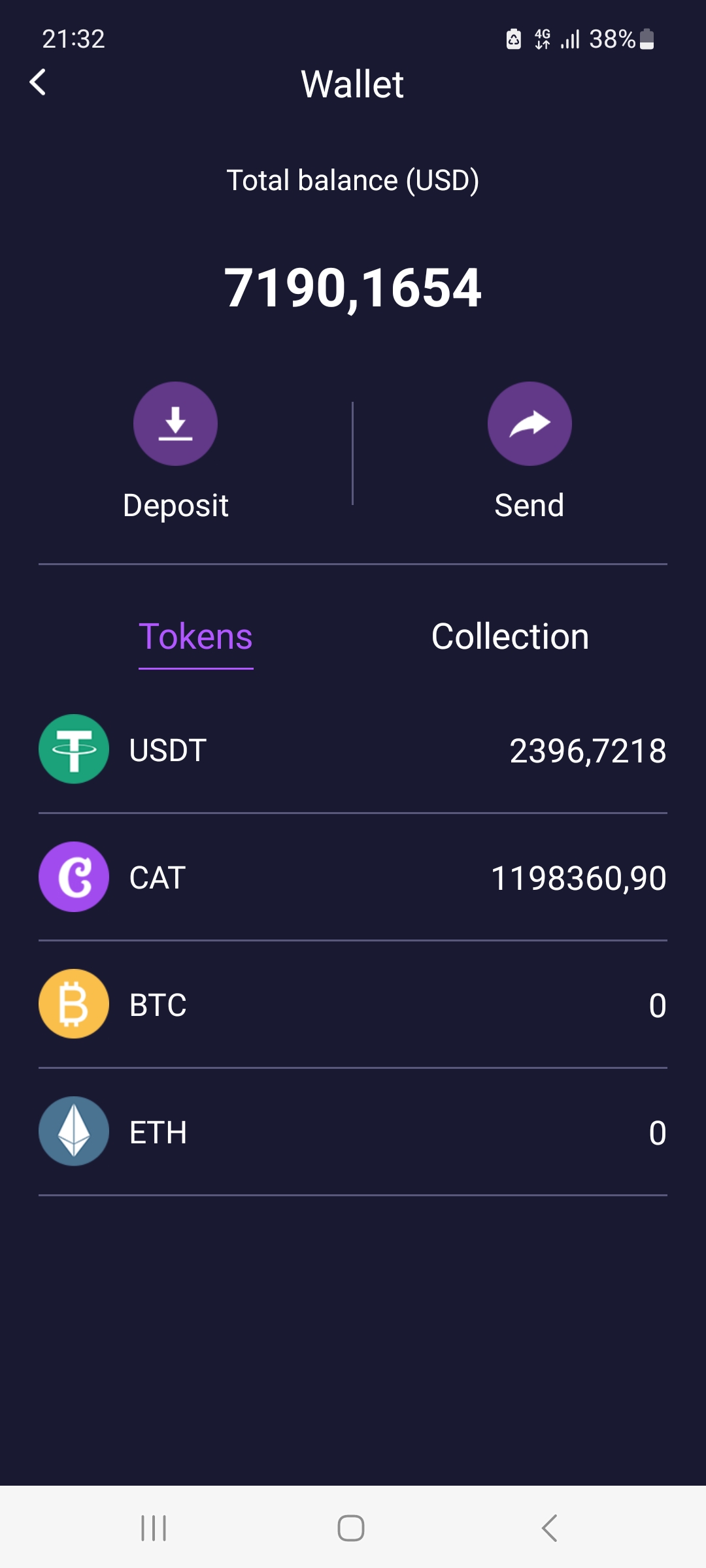The width and height of the screenshot is (706, 1568).
Task: Open the BTC token row
Action: click(352, 1004)
